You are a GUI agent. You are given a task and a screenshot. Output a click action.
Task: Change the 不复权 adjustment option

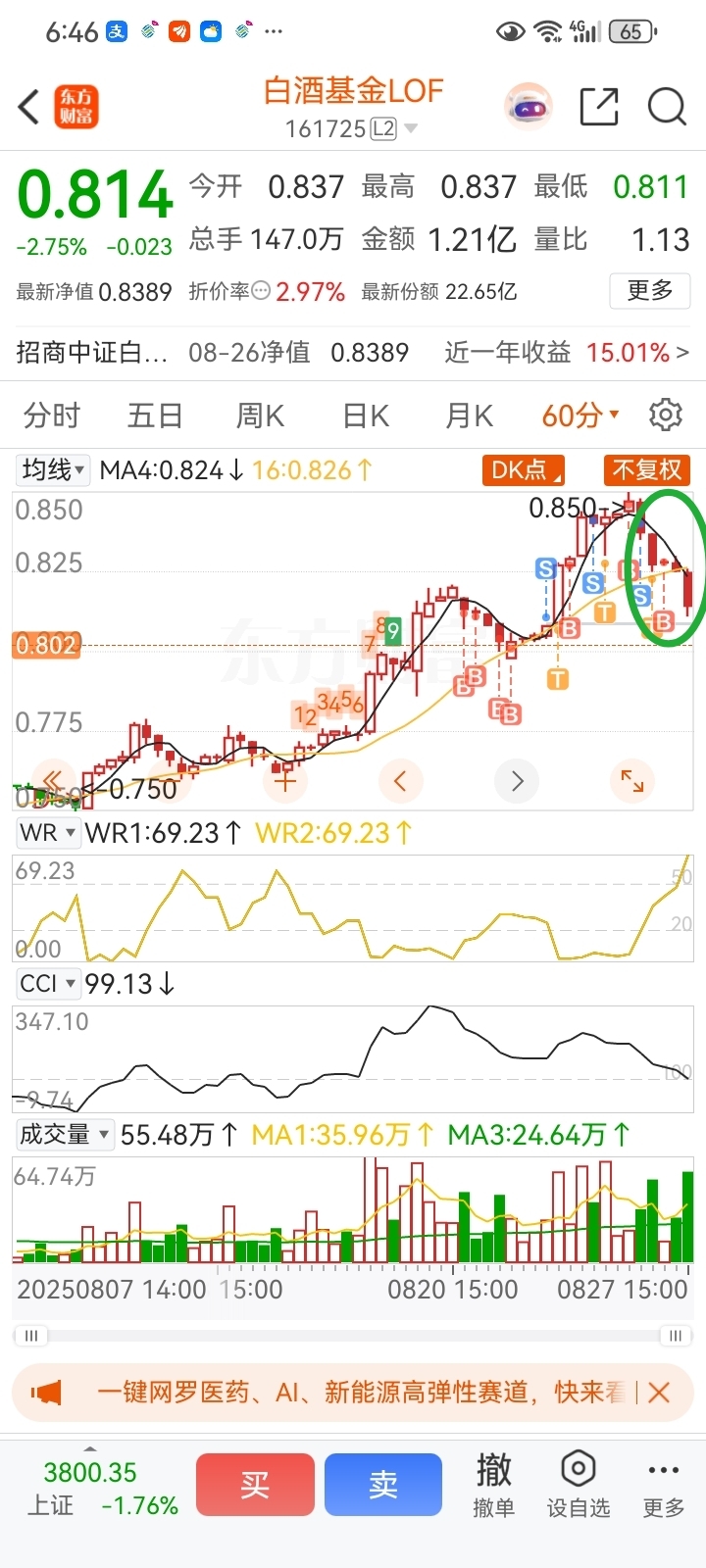tap(646, 470)
